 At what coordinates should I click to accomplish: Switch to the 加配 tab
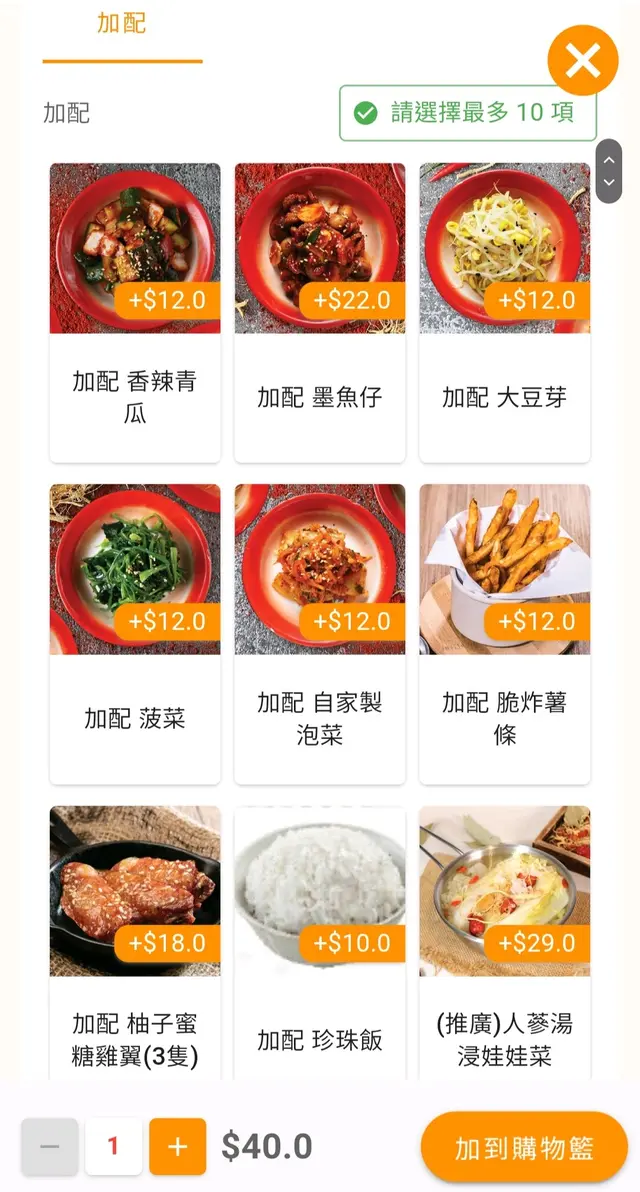coord(122,24)
